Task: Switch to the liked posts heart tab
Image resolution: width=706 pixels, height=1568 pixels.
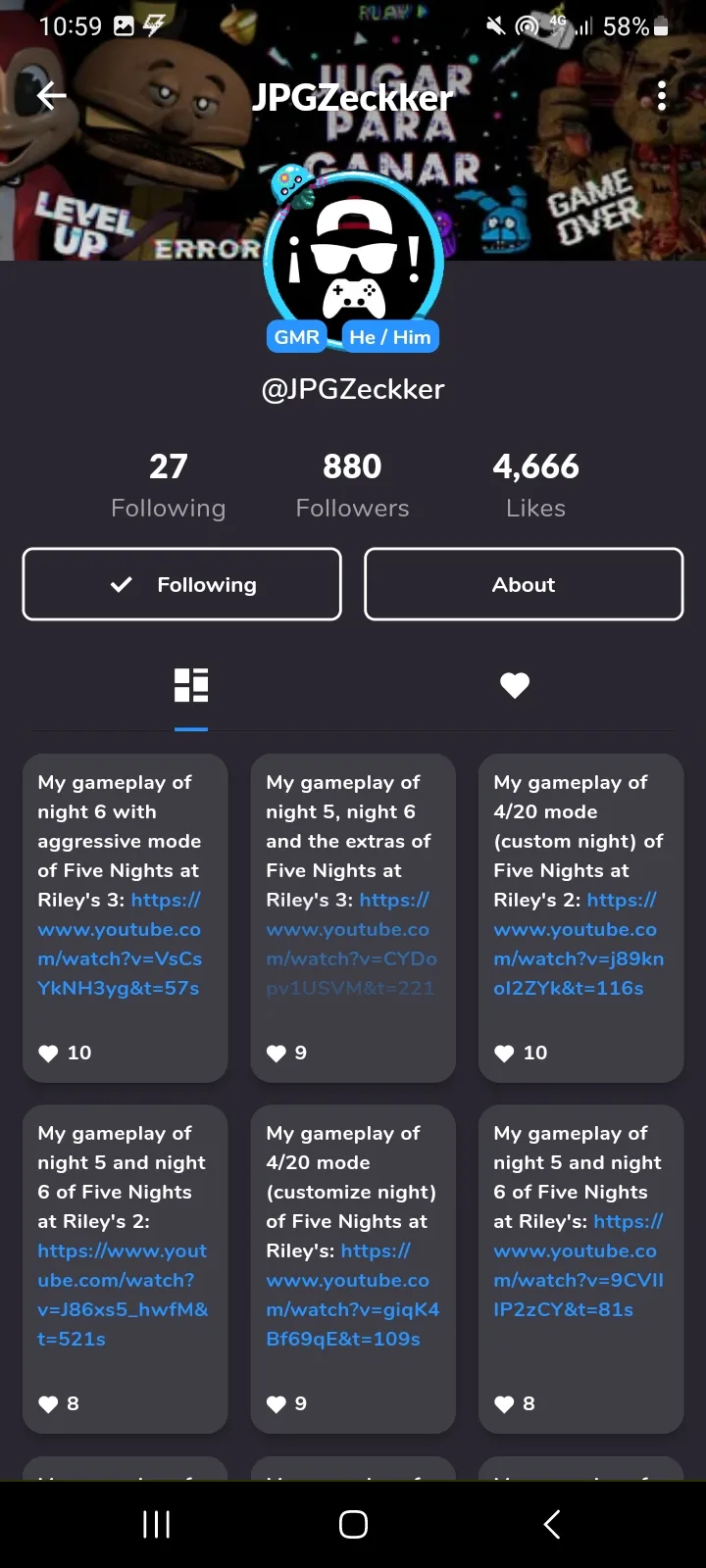Action: [x=515, y=686]
